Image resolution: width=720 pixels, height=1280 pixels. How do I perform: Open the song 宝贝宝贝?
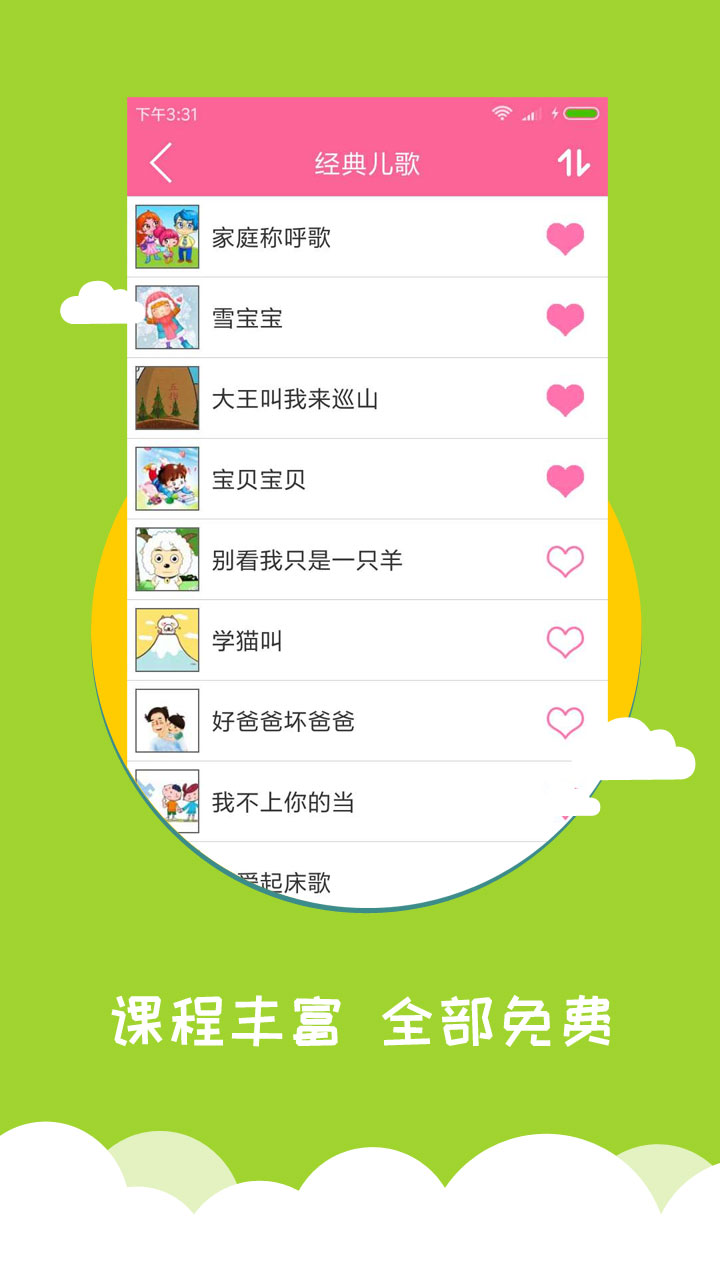300,477
